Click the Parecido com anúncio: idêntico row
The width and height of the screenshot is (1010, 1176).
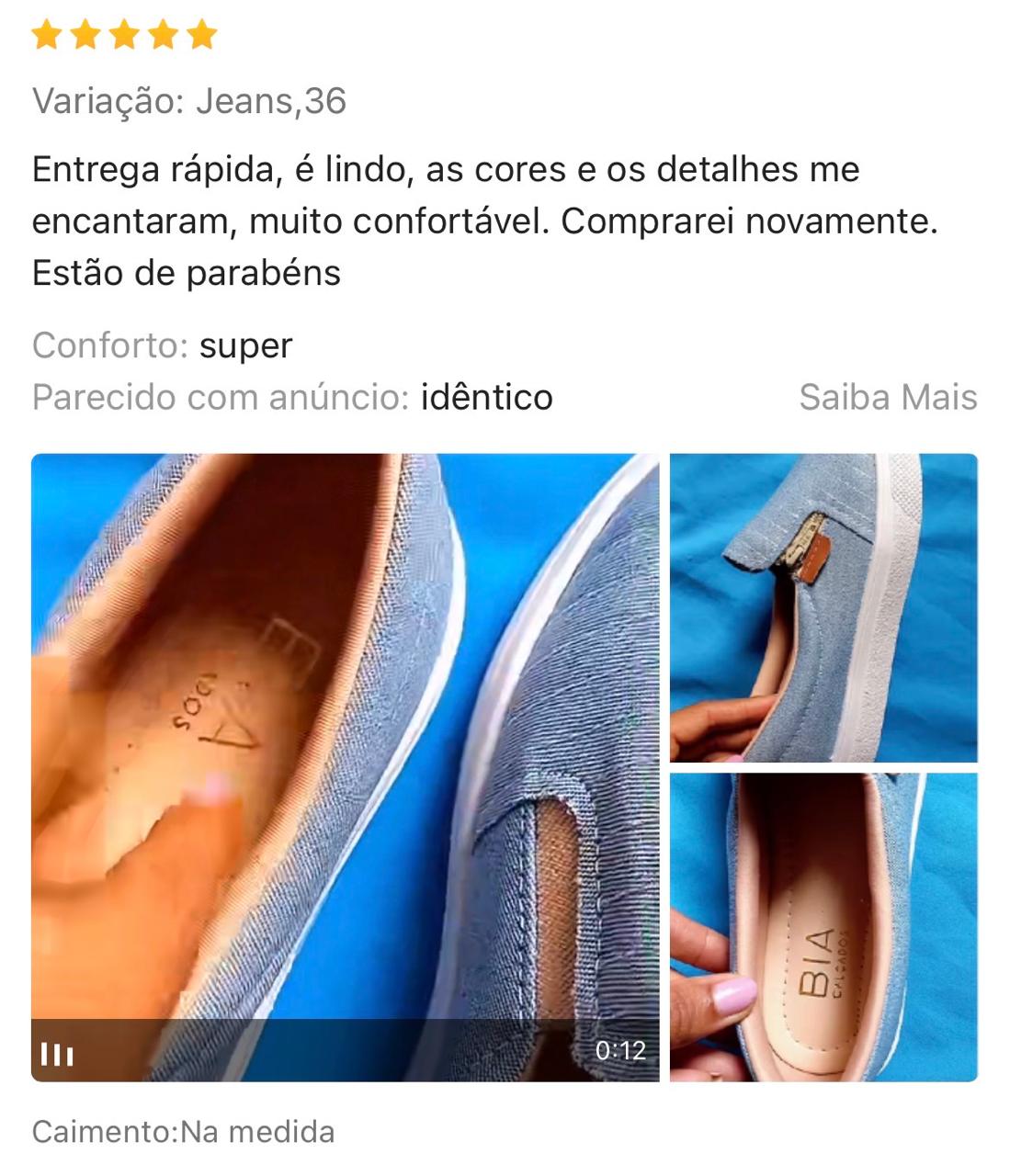292,398
